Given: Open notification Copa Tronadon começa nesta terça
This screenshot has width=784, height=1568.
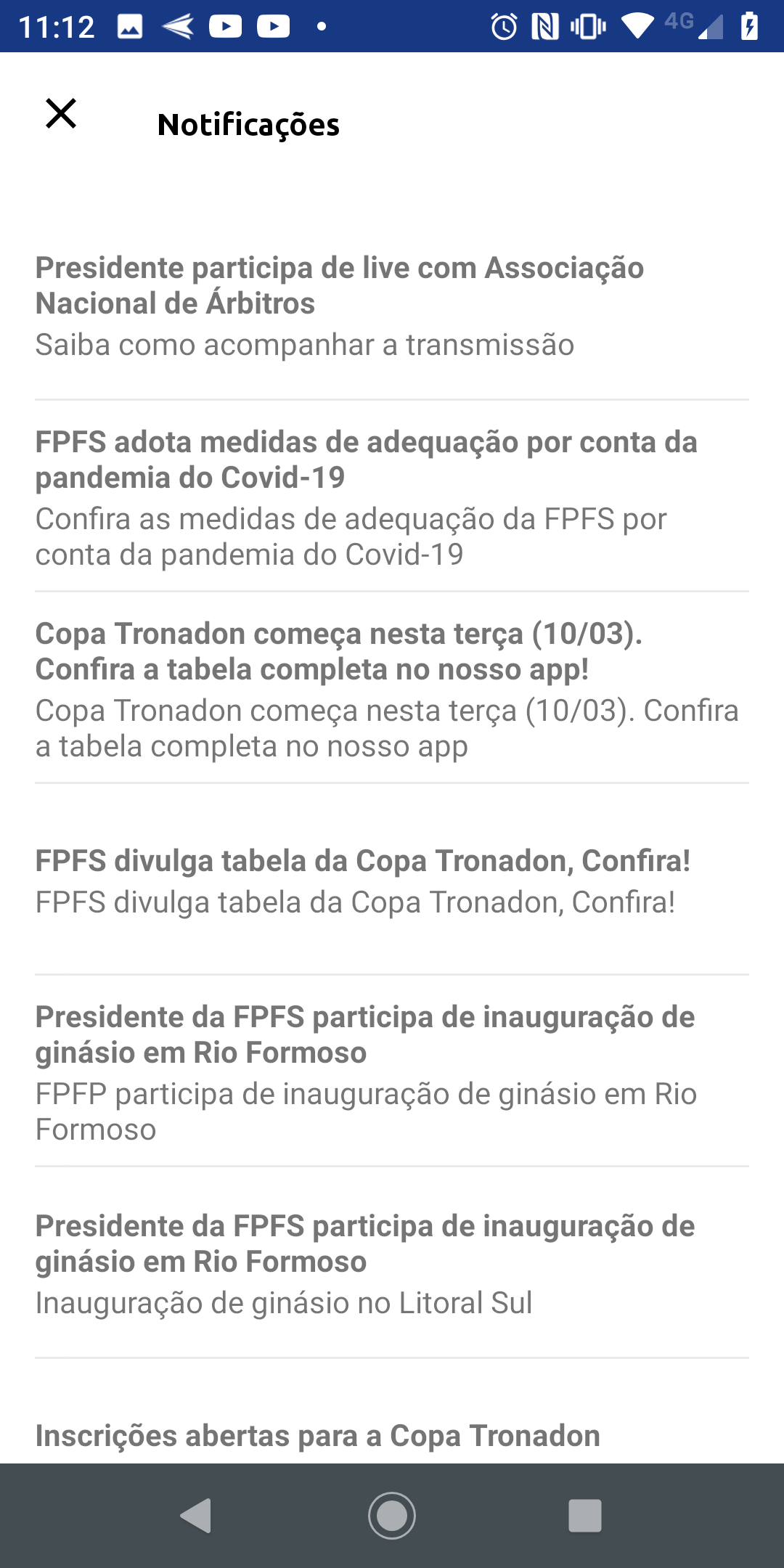Looking at the screenshot, I should click(392, 688).
